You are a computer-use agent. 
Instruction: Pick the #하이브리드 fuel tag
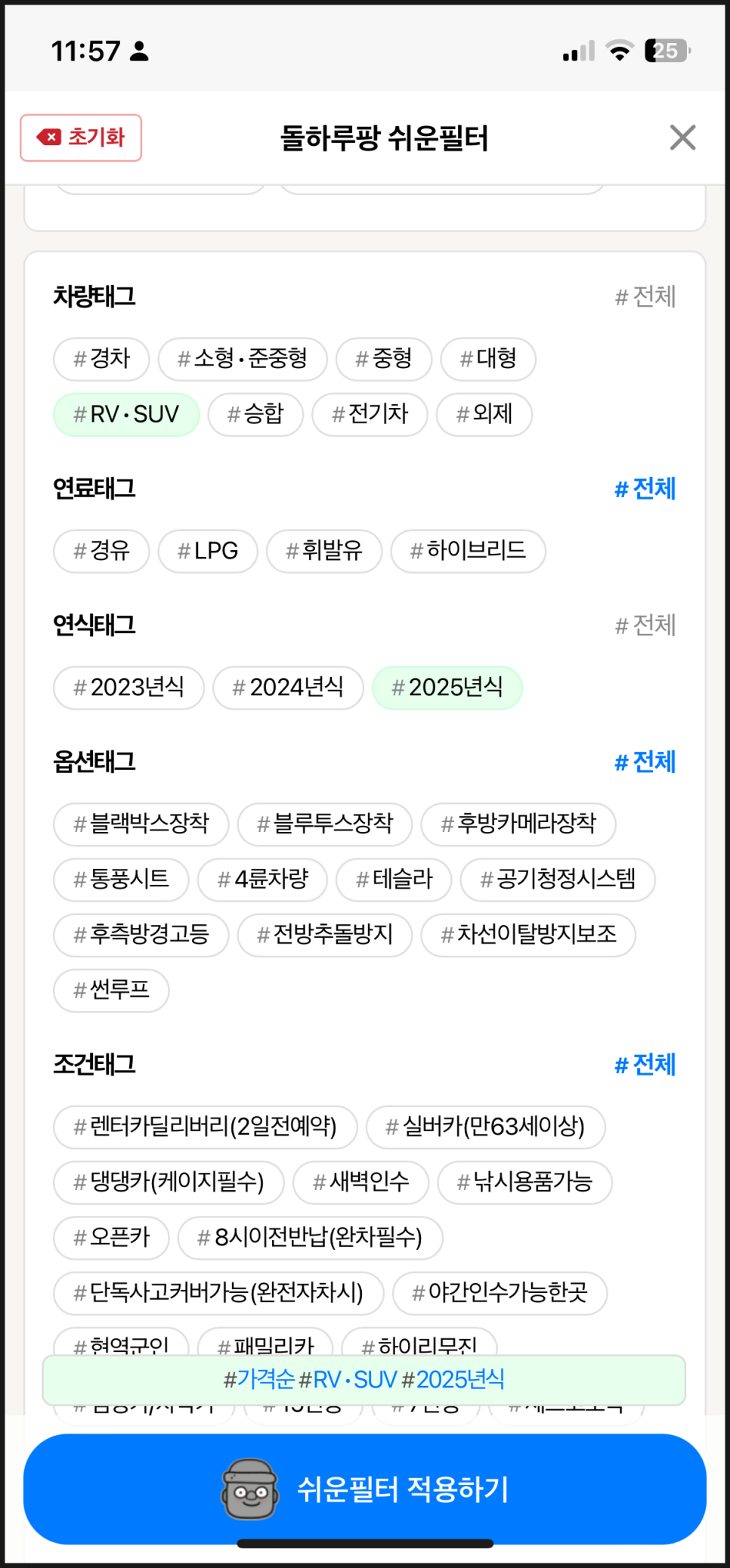tap(468, 551)
